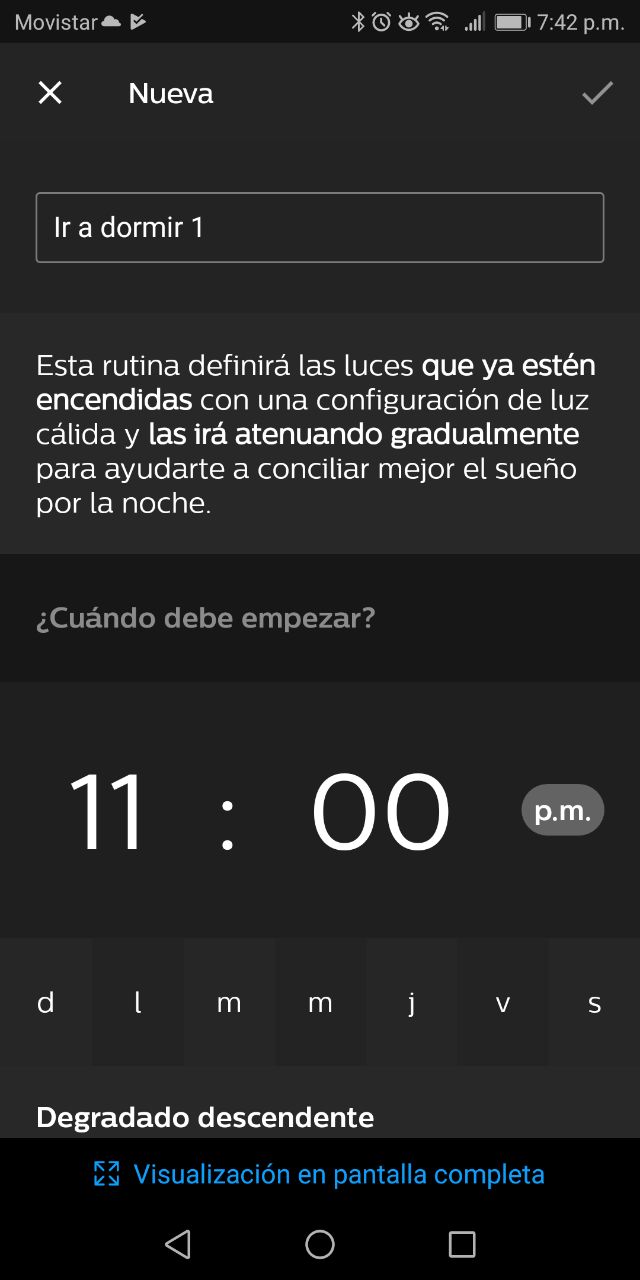Go back with the system back button

(178, 1244)
